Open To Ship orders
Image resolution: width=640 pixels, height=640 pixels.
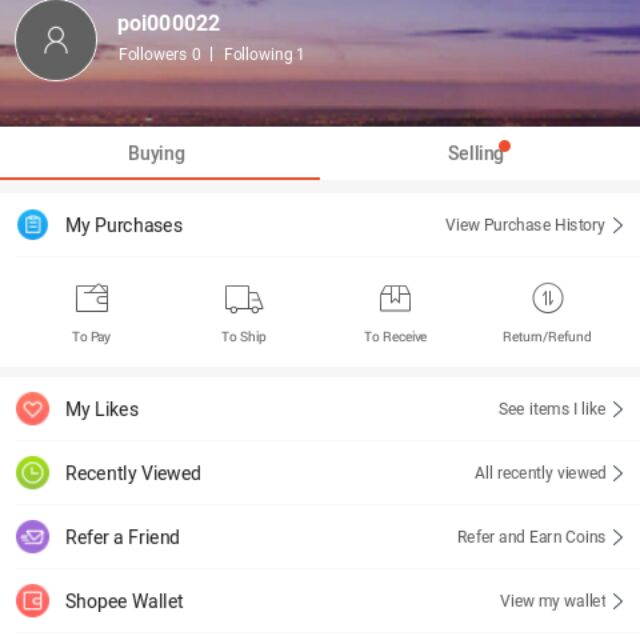244,312
